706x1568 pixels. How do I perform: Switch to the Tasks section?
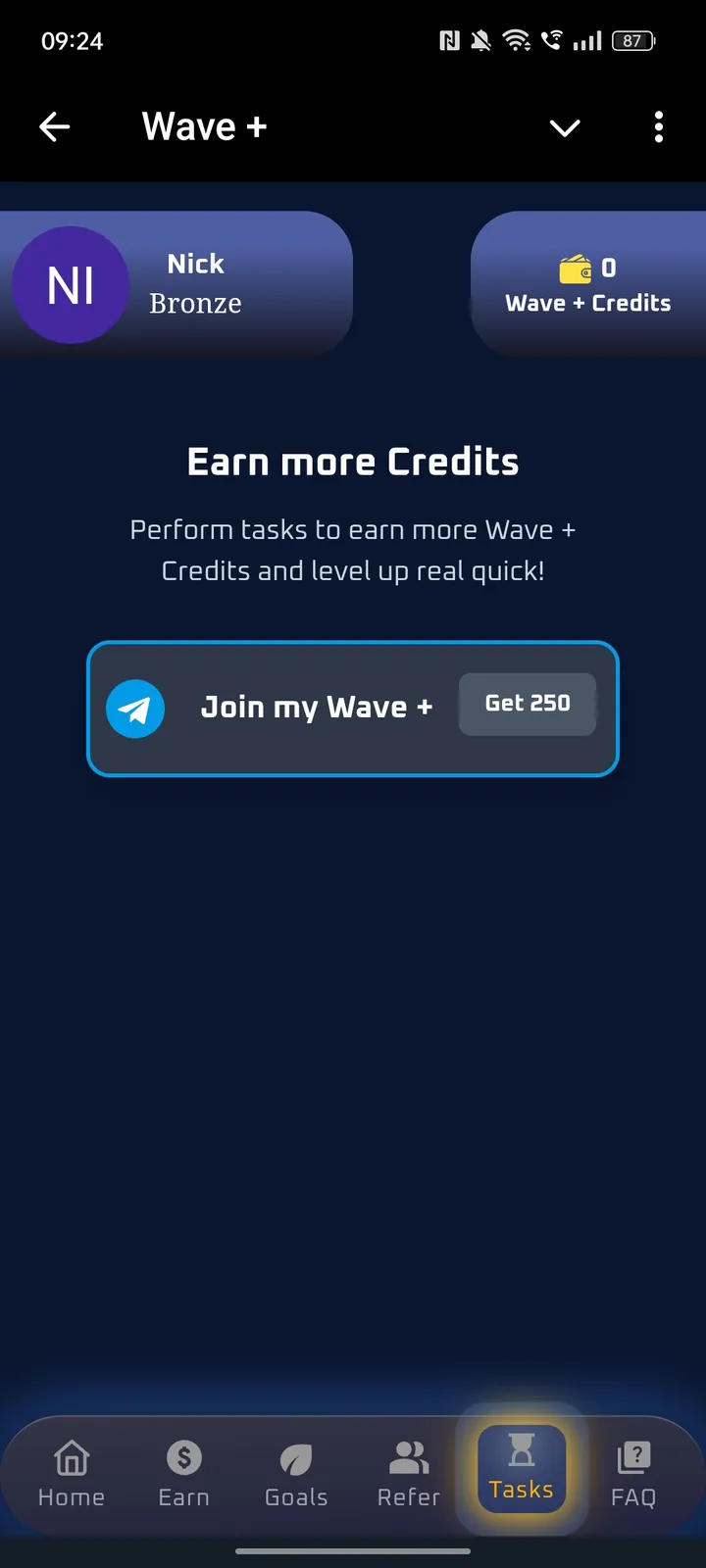521,1470
